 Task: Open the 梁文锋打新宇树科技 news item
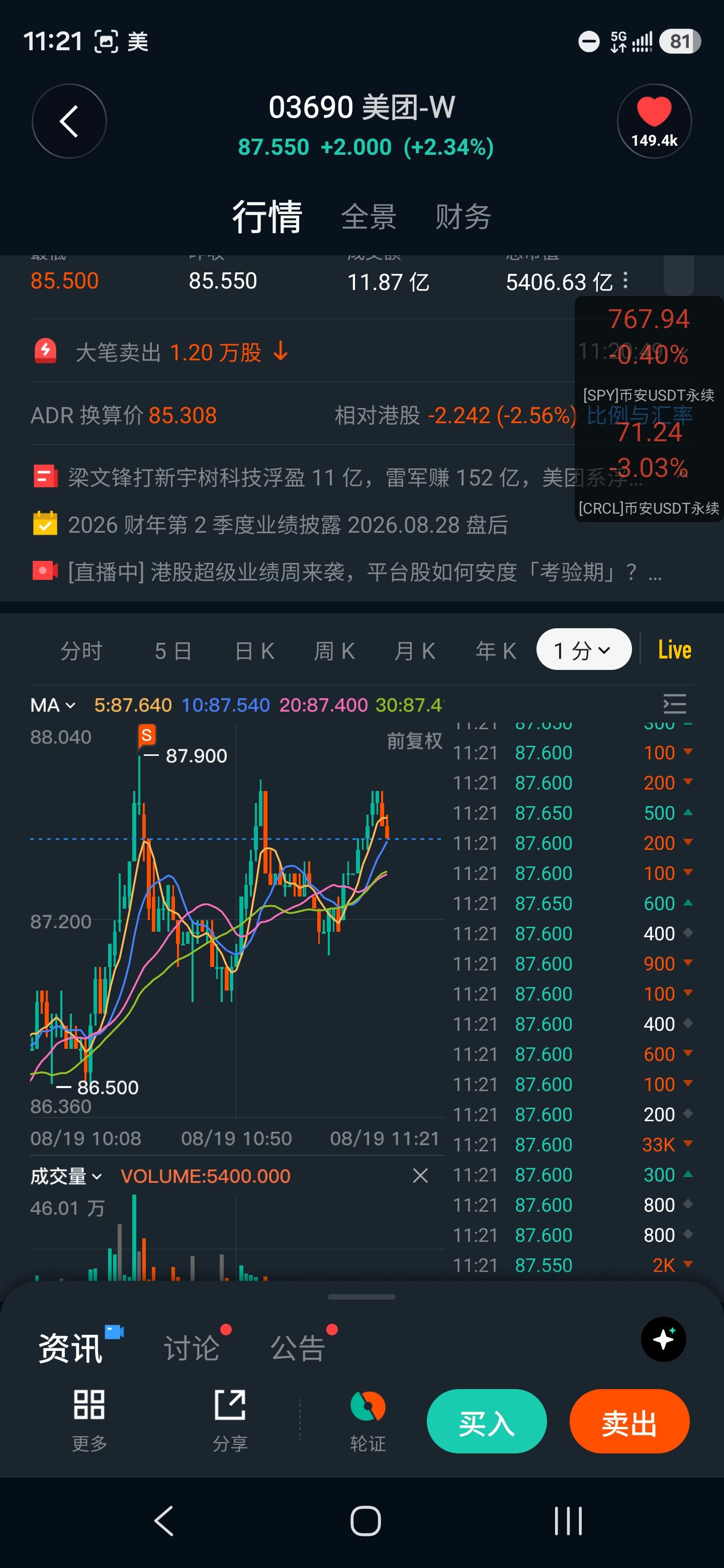[x=338, y=477]
